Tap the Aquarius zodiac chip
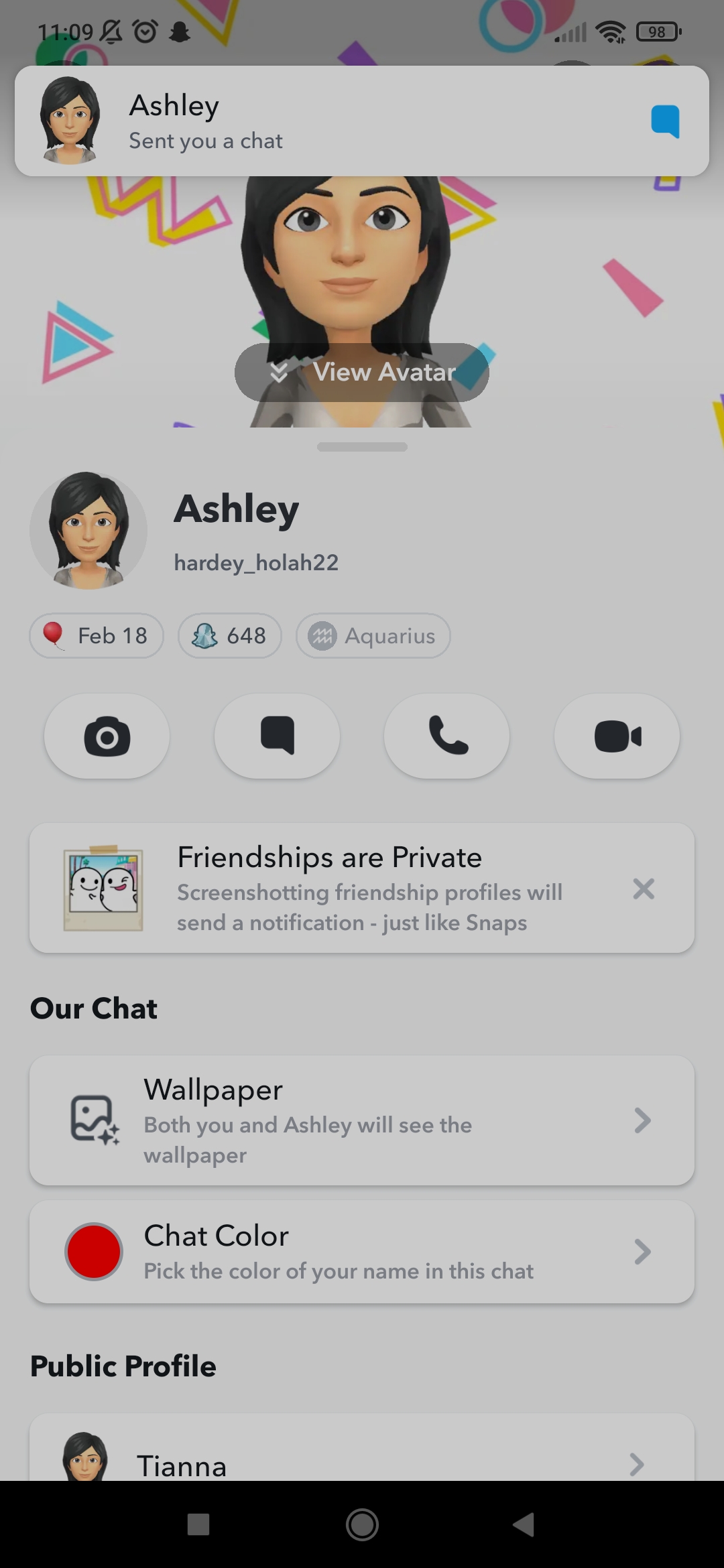The height and width of the screenshot is (1568, 724). (373, 636)
